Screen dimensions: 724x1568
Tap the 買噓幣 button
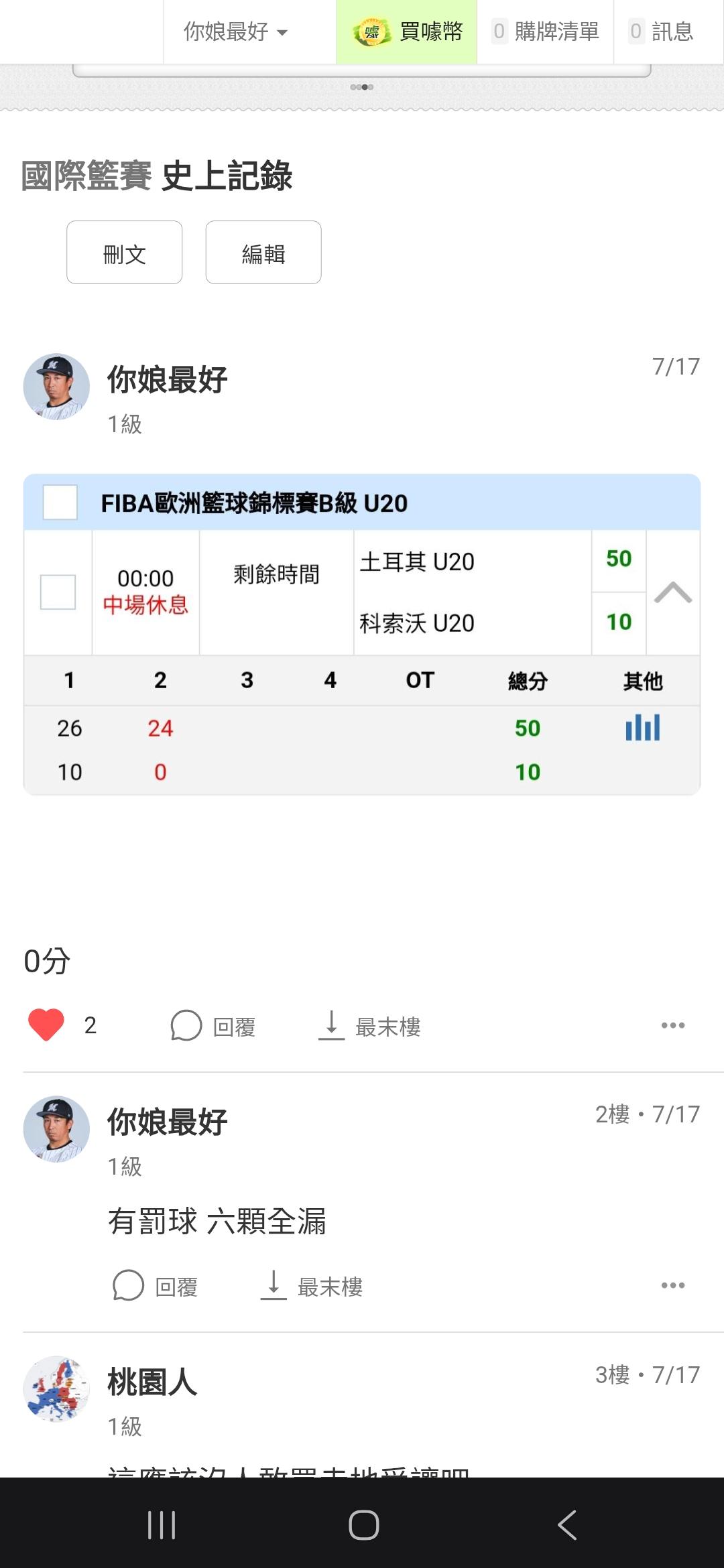[x=407, y=31]
